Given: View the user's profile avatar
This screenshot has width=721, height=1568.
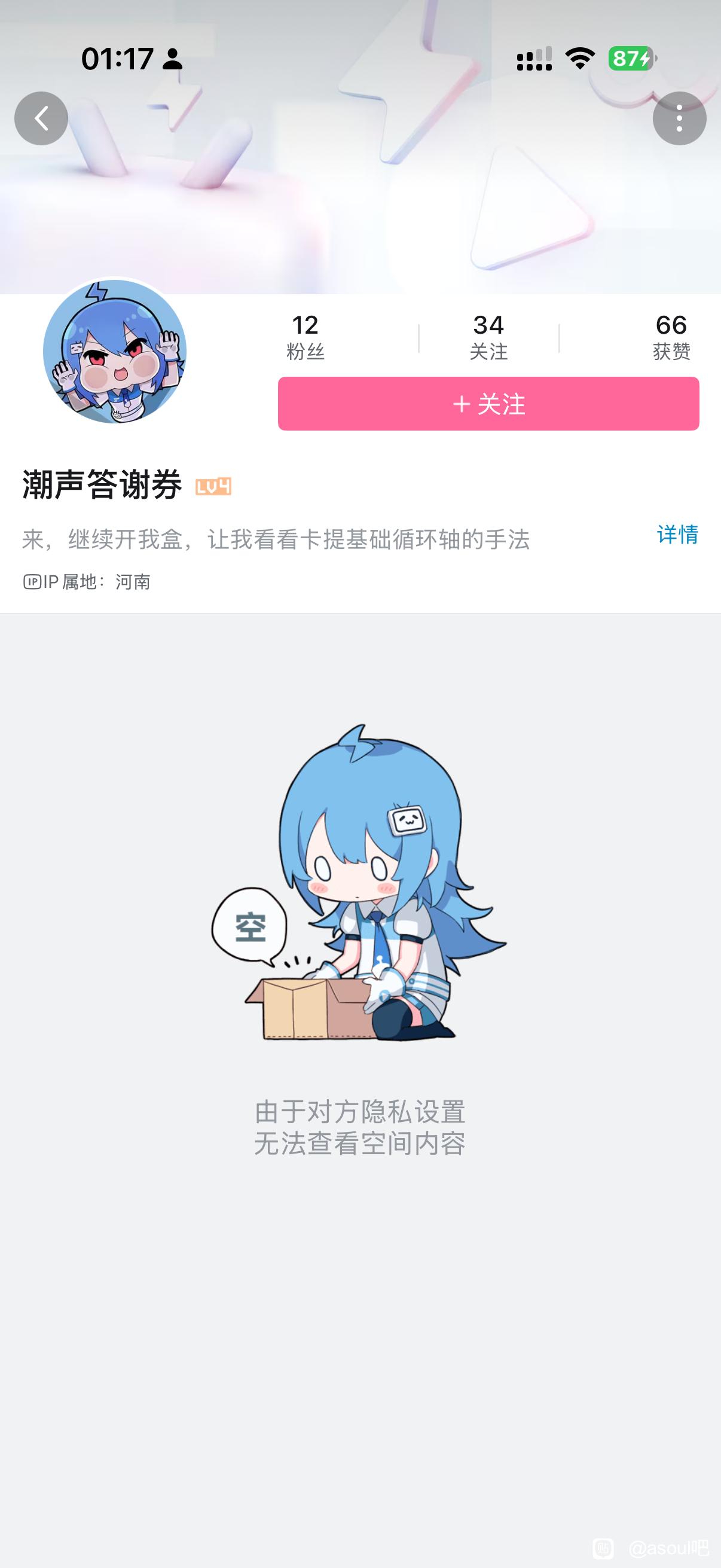Looking at the screenshot, I should pos(114,351).
